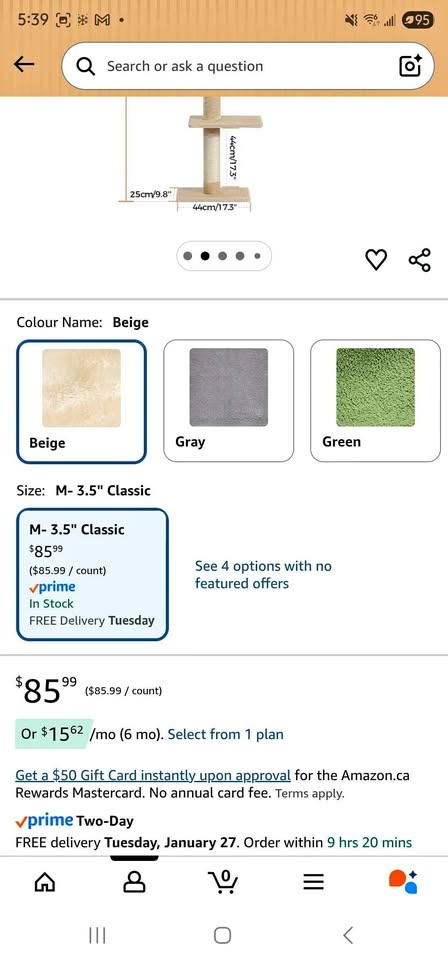Select the Beige colour option
448x960 pixels.
click(x=81, y=401)
